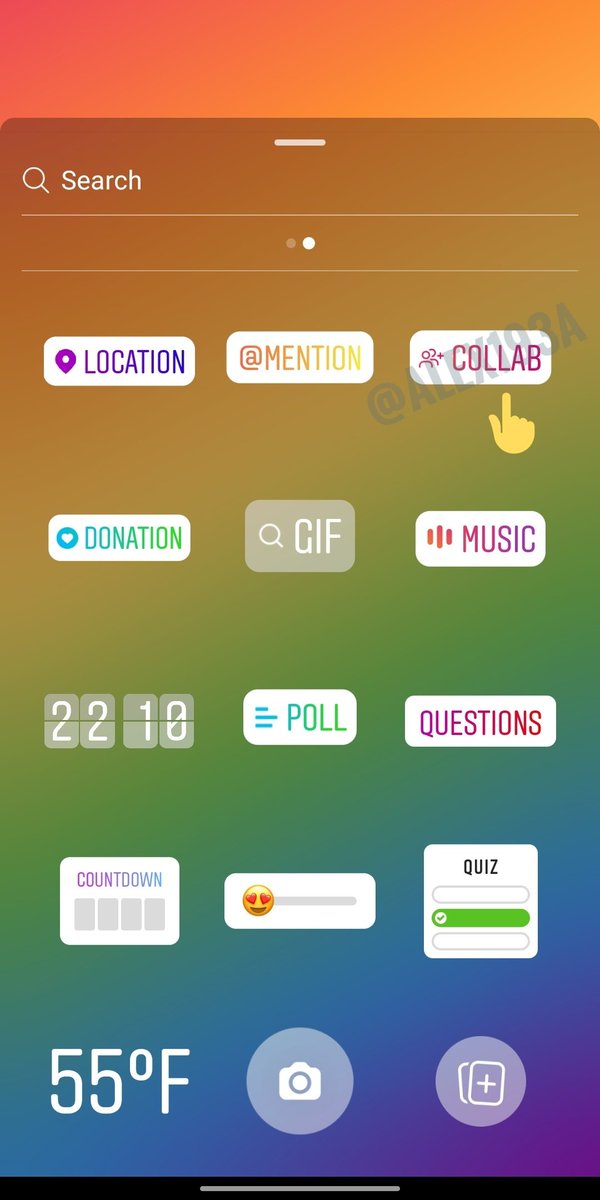Screen dimensions: 600x1200
Task: Add the Countdown sticker
Action: click(120, 900)
